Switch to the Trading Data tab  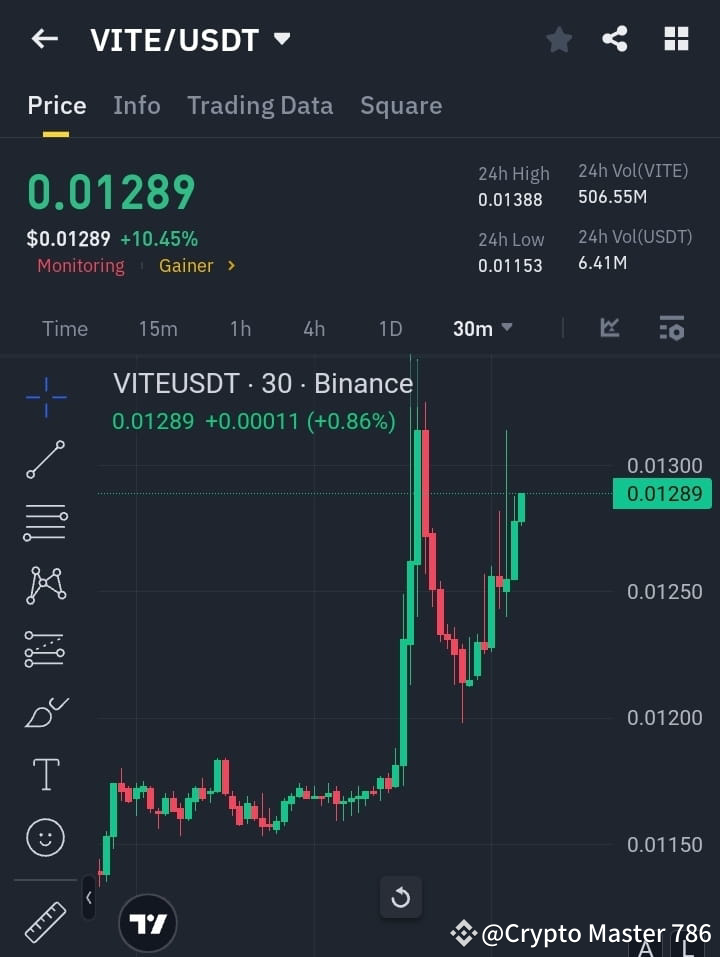tap(260, 105)
